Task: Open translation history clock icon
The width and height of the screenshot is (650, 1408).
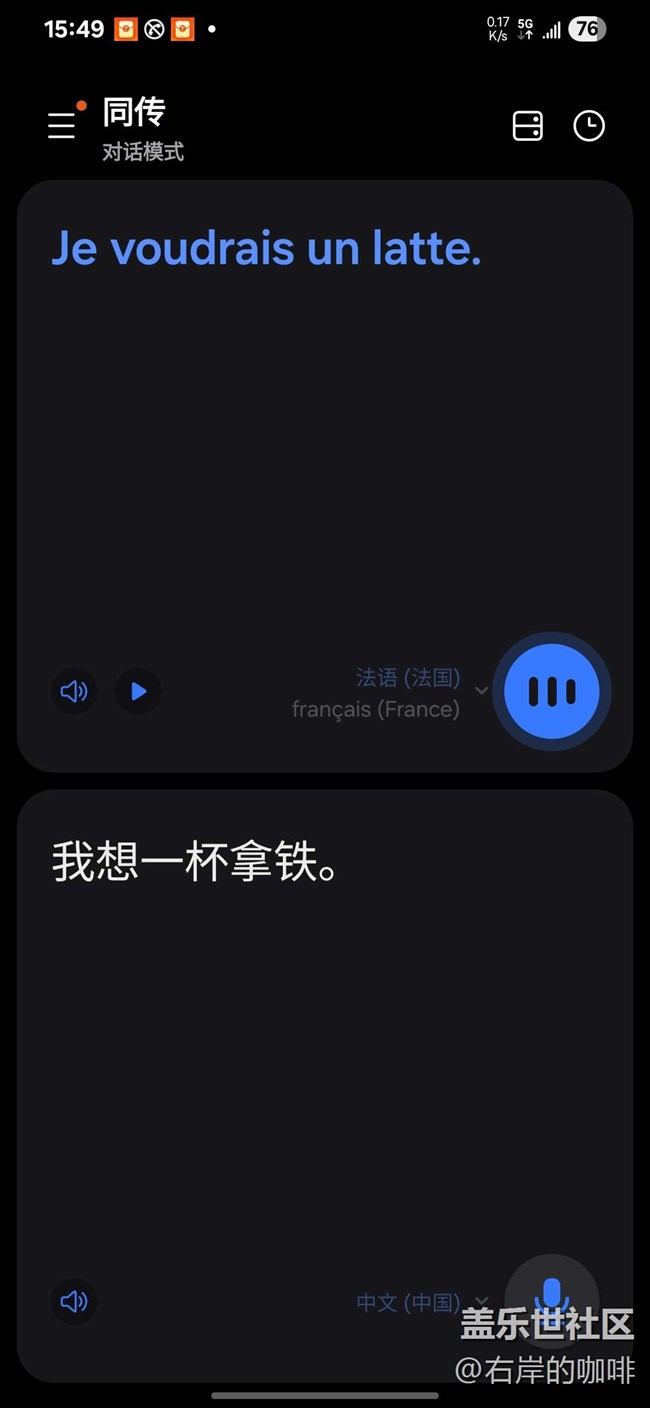Action: pos(589,126)
